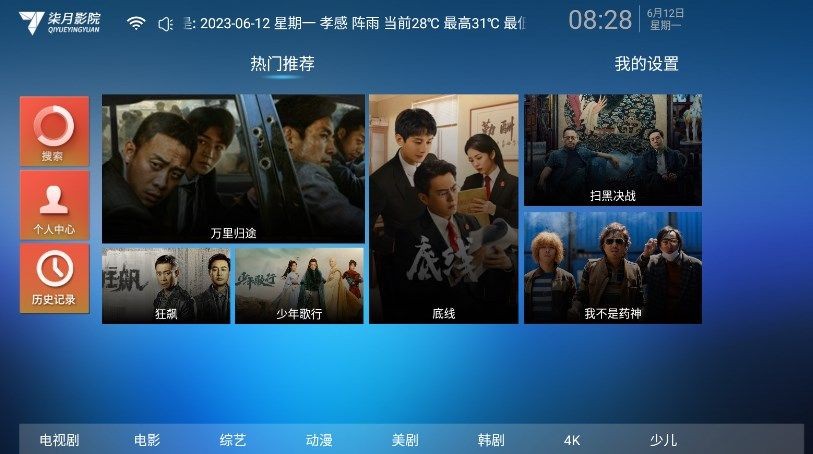The image size is (813, 454).
Task: Open 个人中心 personal center
Action: point(54,205)
